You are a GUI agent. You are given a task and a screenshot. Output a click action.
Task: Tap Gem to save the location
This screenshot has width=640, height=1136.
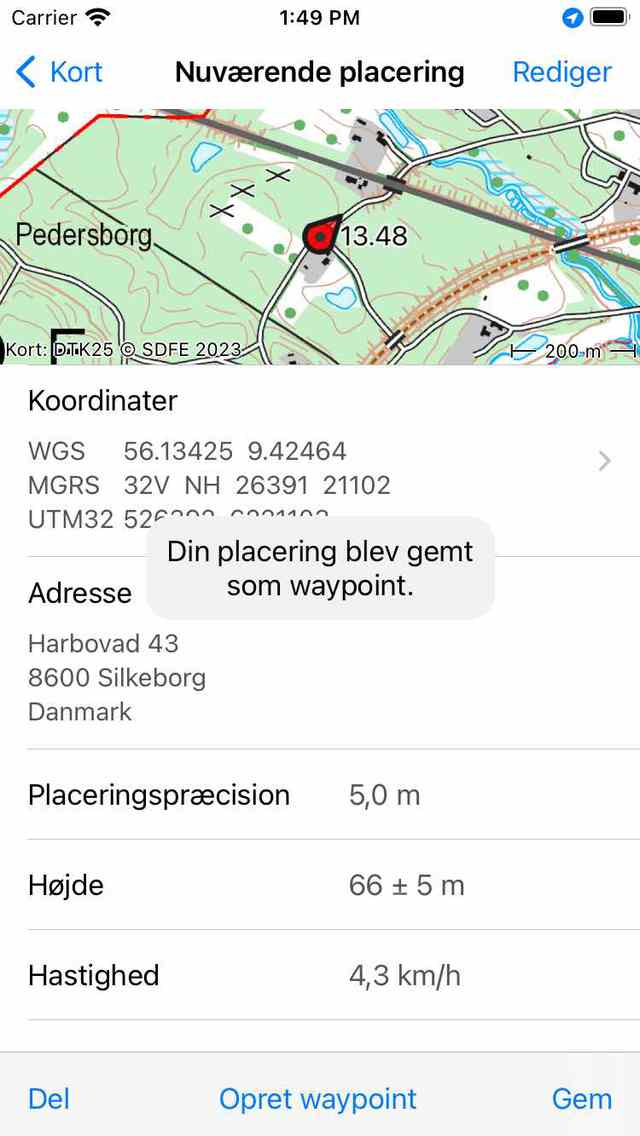click(581, 1098)
